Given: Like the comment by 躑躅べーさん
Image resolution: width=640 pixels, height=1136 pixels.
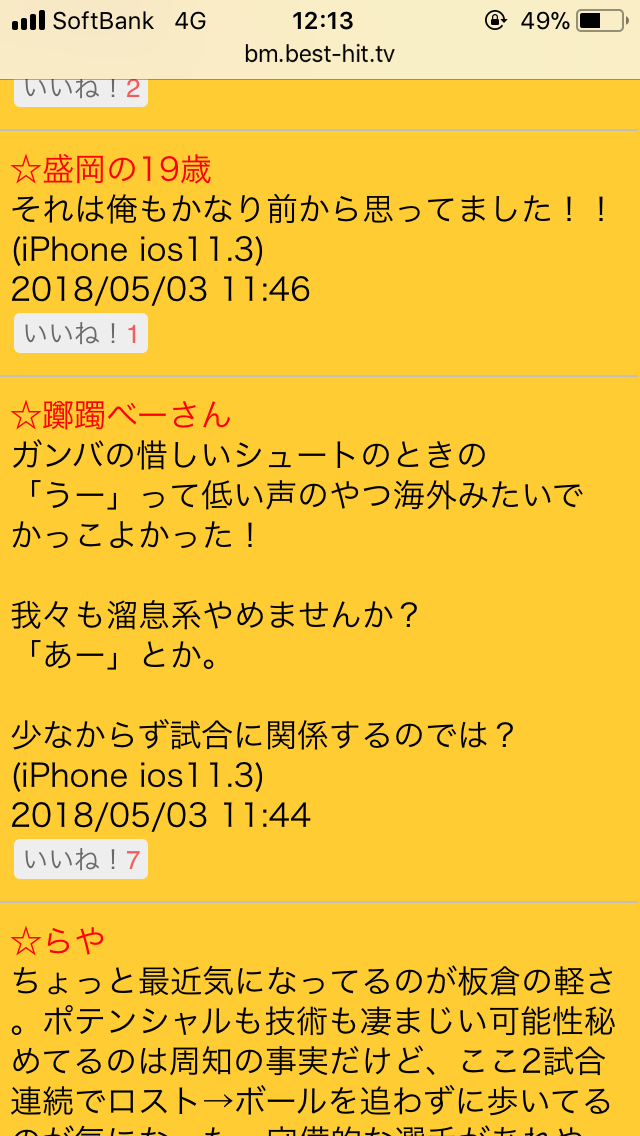Looking at the screenshot, I should point(81,860).
